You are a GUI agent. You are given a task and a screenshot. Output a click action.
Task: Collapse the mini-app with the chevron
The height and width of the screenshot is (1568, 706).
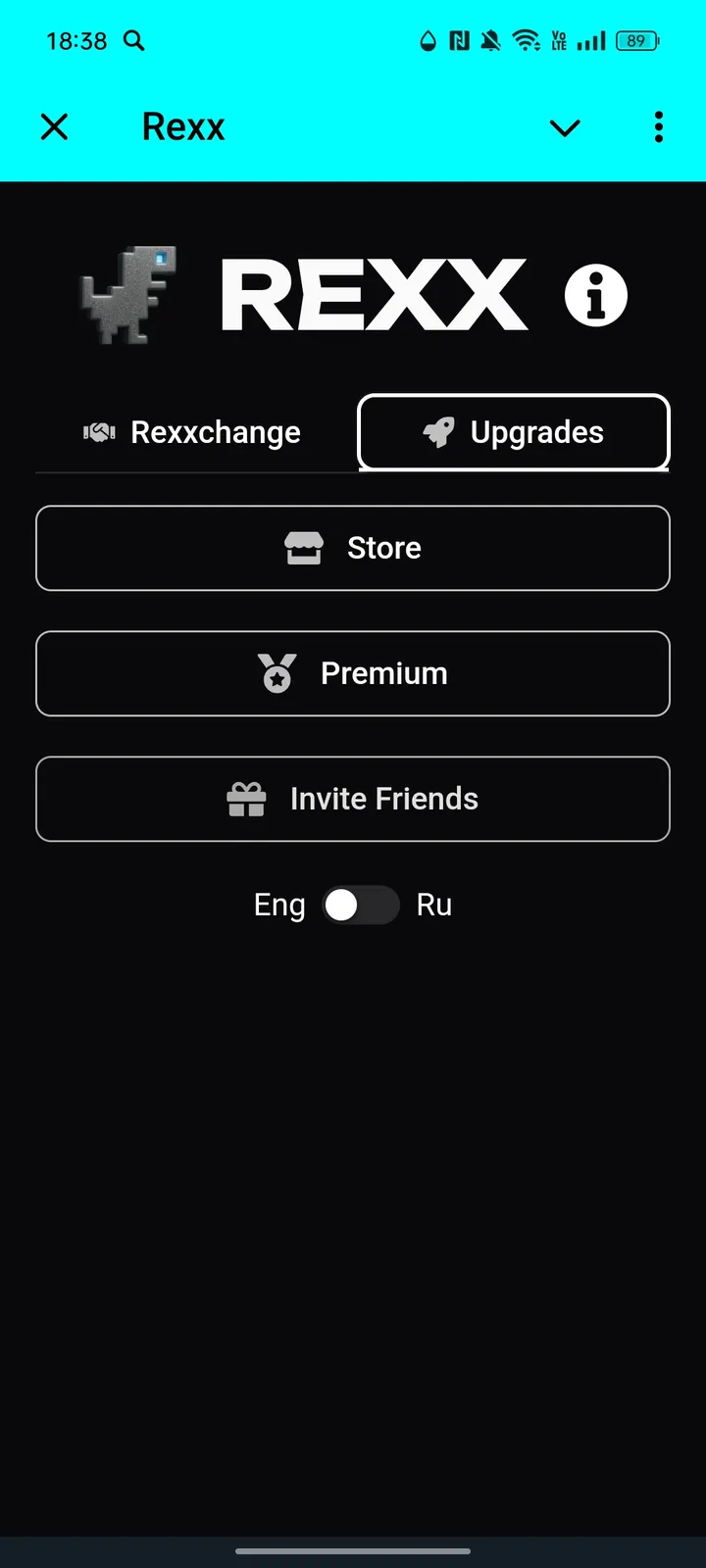point(565,127)
